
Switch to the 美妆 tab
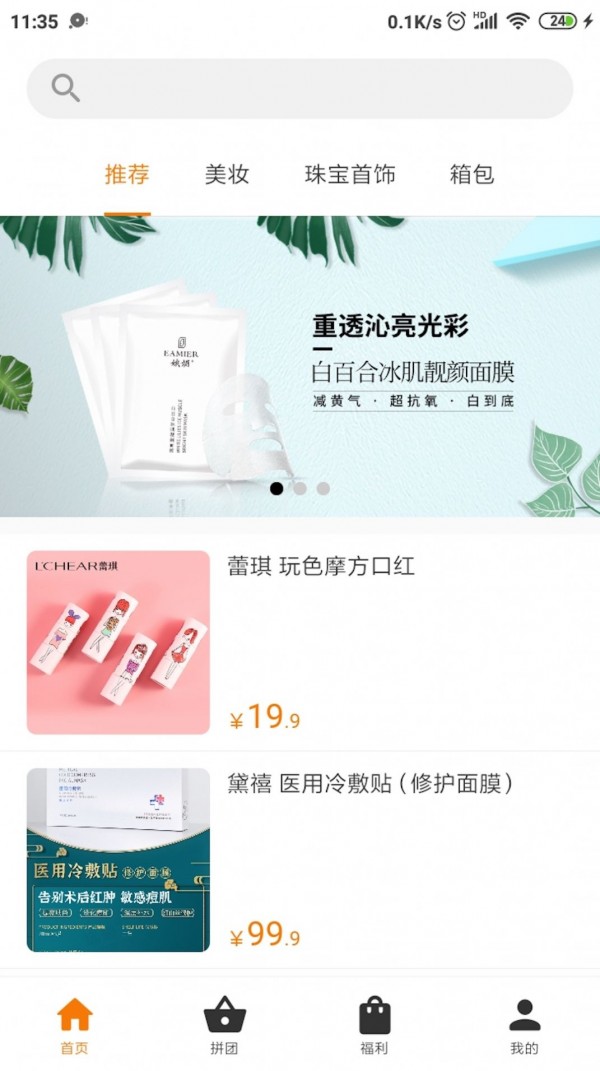click(x=227, y=175)
